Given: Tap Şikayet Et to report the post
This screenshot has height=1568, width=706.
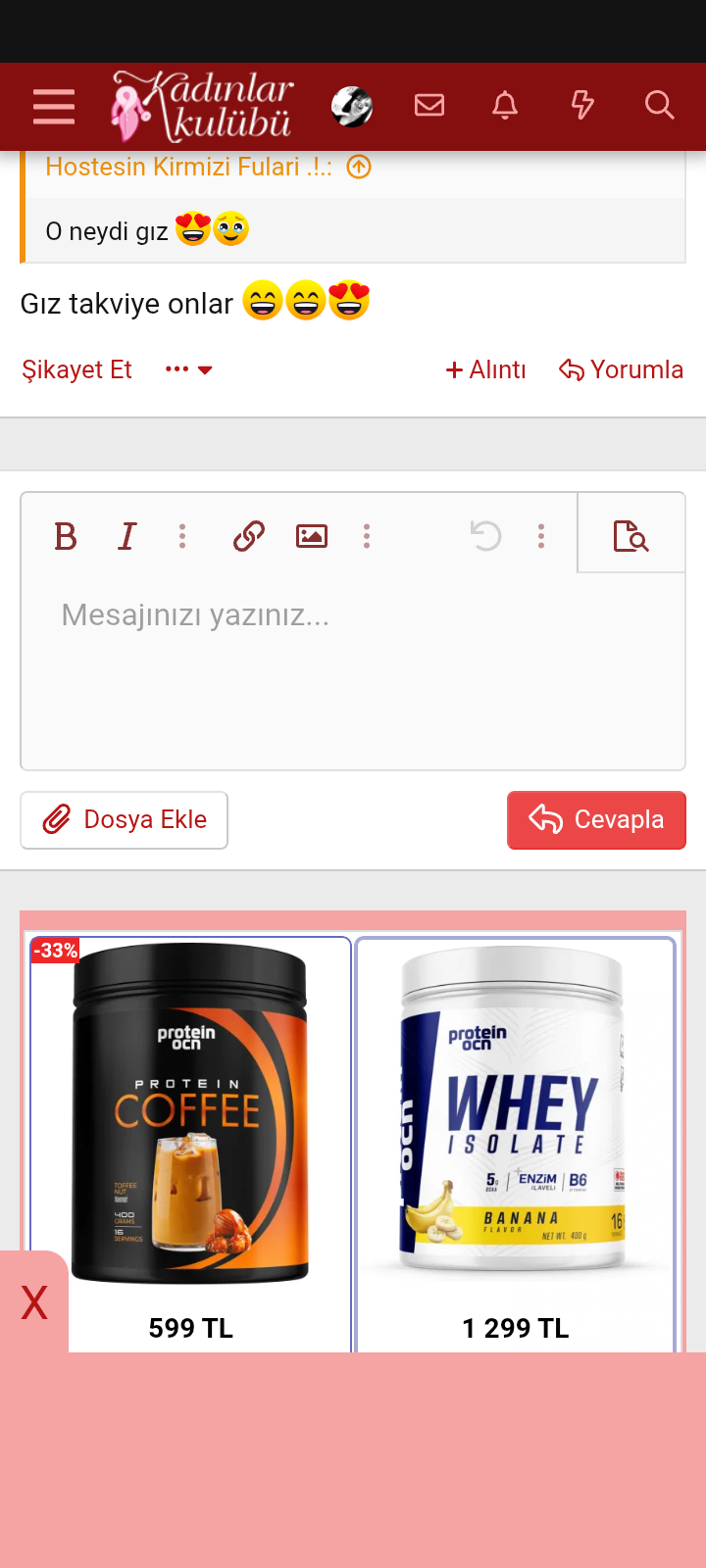Looking at the screenshot, I should (76, 369).
